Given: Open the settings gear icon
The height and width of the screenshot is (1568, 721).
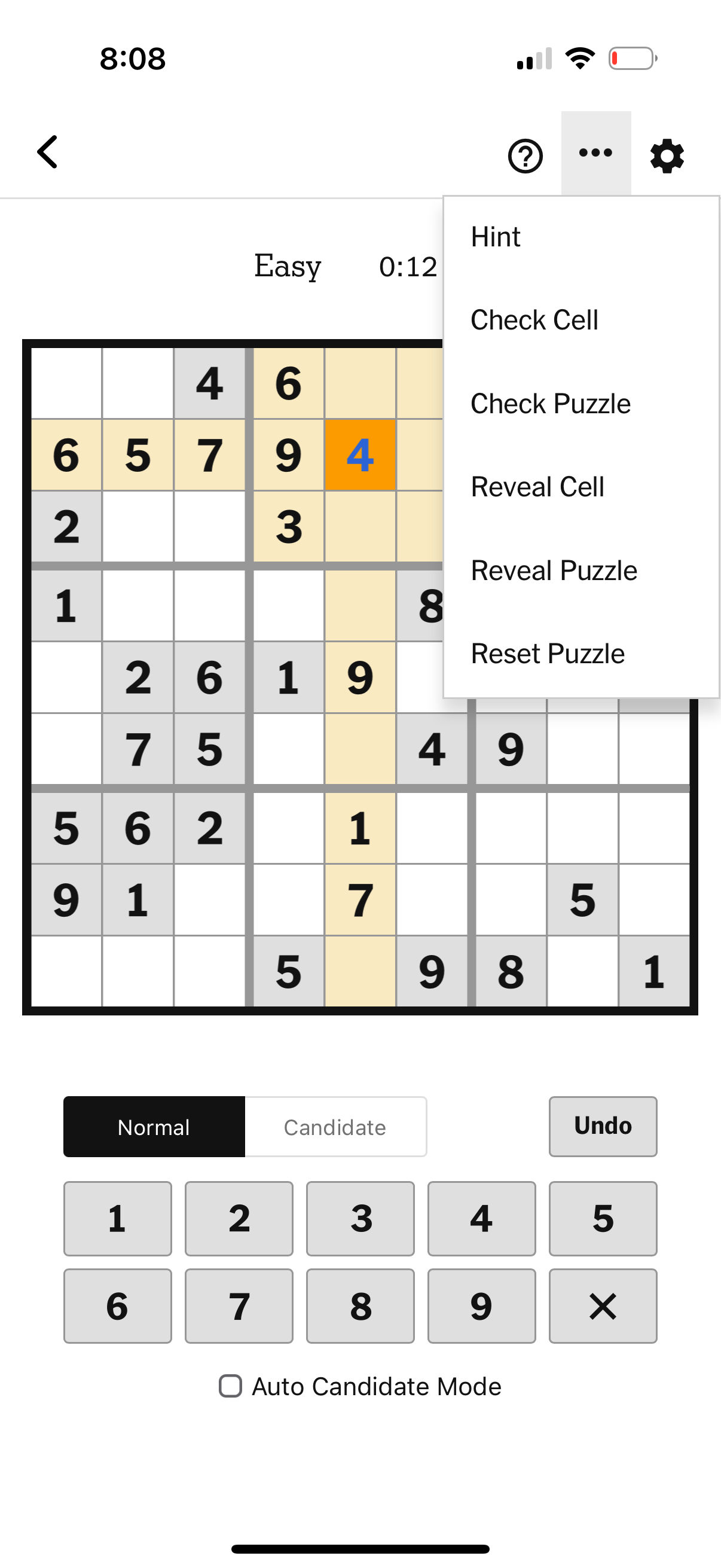Looking at the screenshot, I should tap(667, 155).
